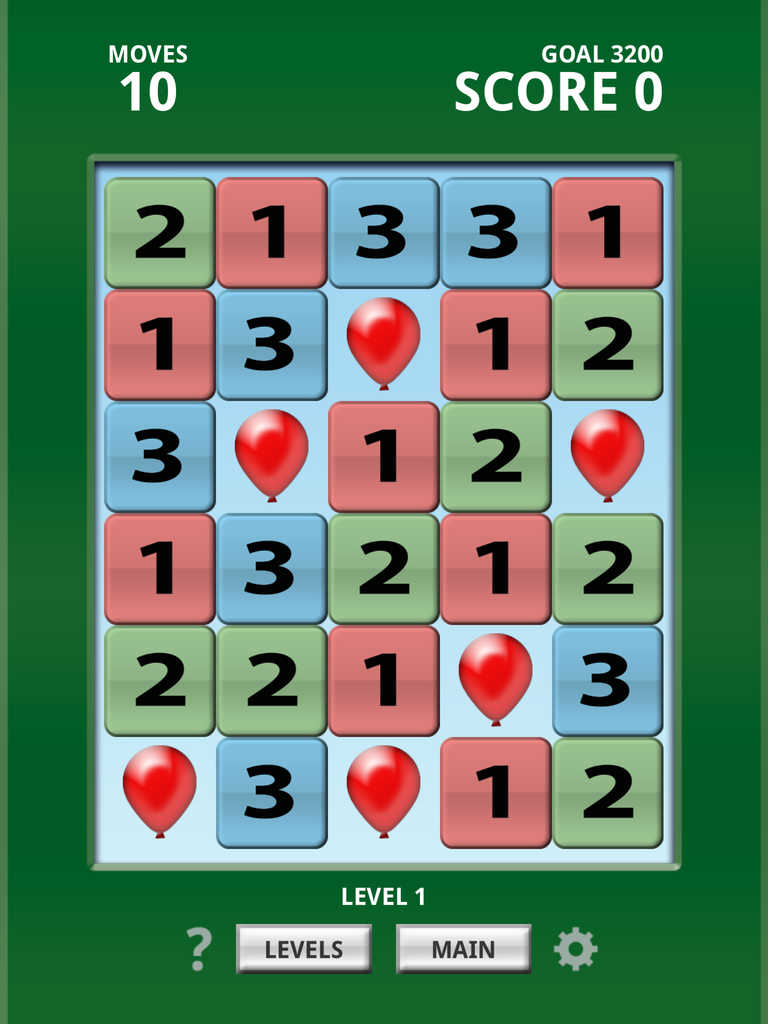Pop the balloon on the right edge

coord(605,455)
